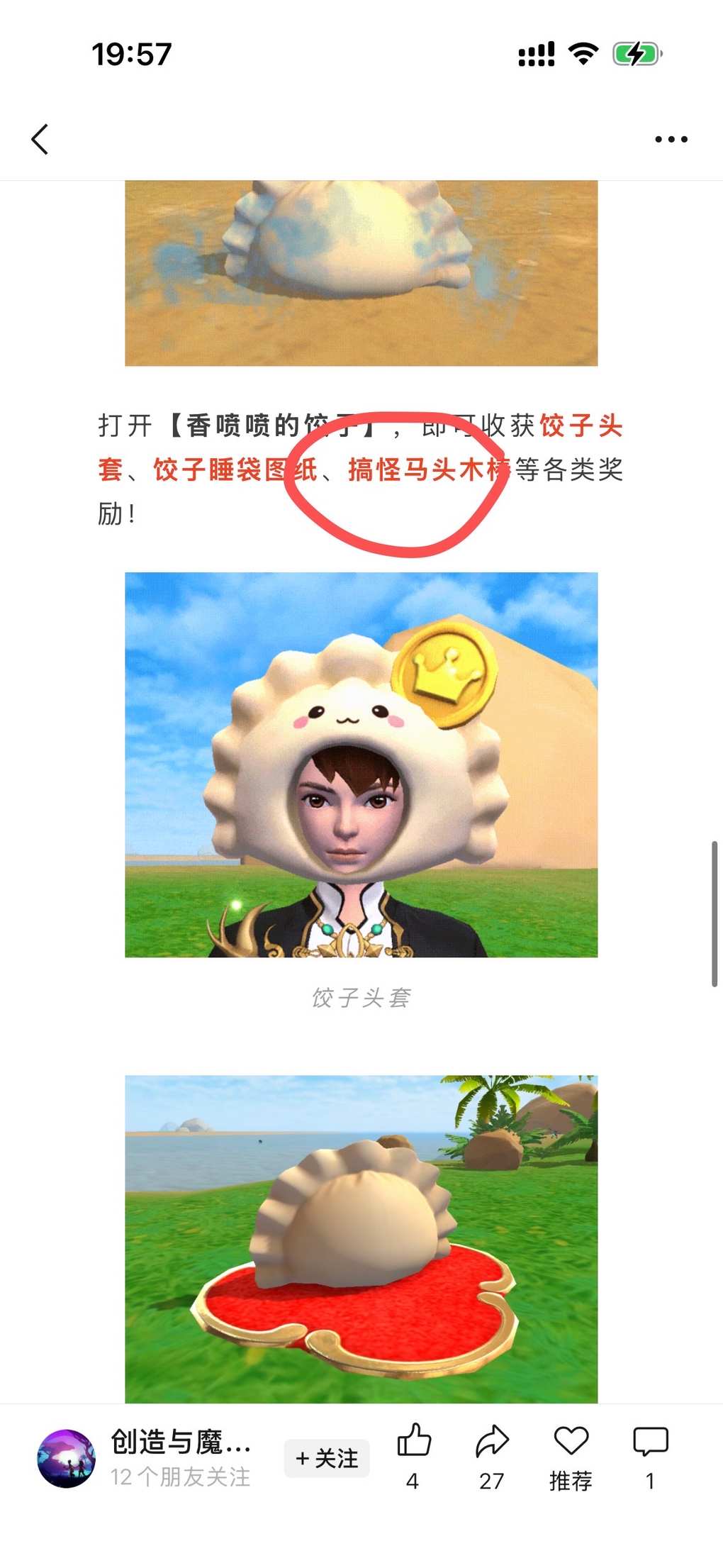
Task: Go back with the top-left arrow
Action: click(x=40, y=139)
